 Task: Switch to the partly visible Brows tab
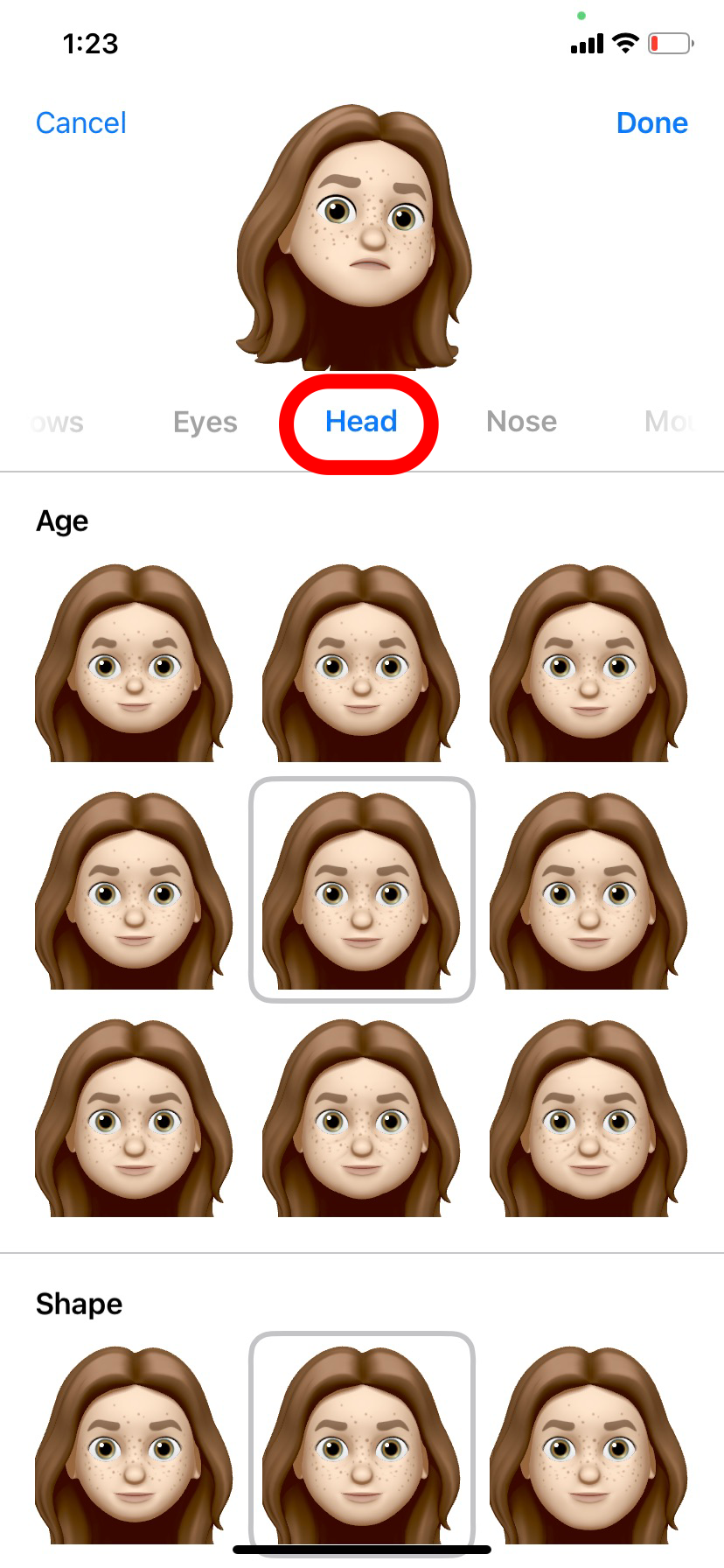point(58,423)
